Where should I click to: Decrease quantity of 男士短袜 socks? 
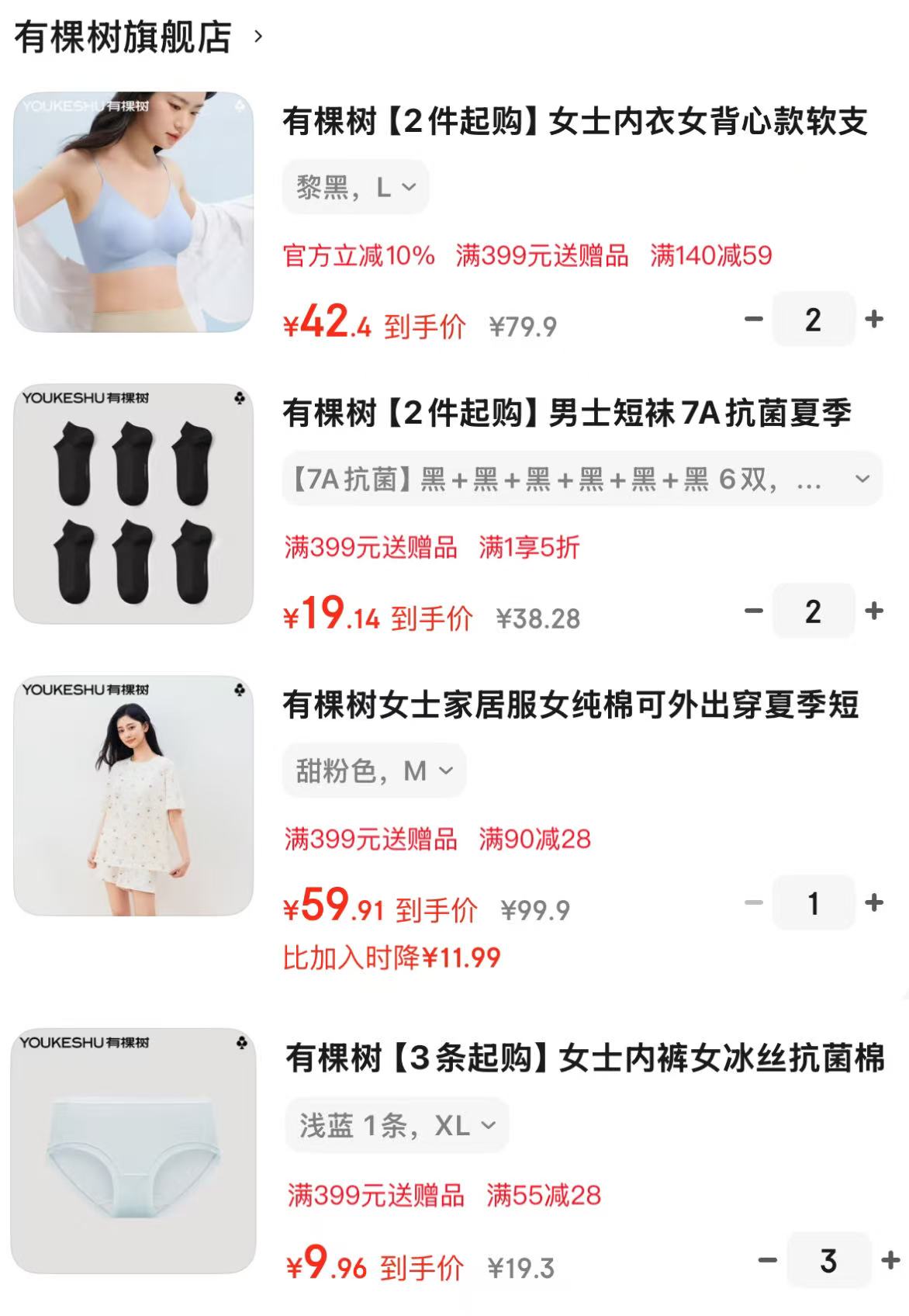tap(754, 611)
